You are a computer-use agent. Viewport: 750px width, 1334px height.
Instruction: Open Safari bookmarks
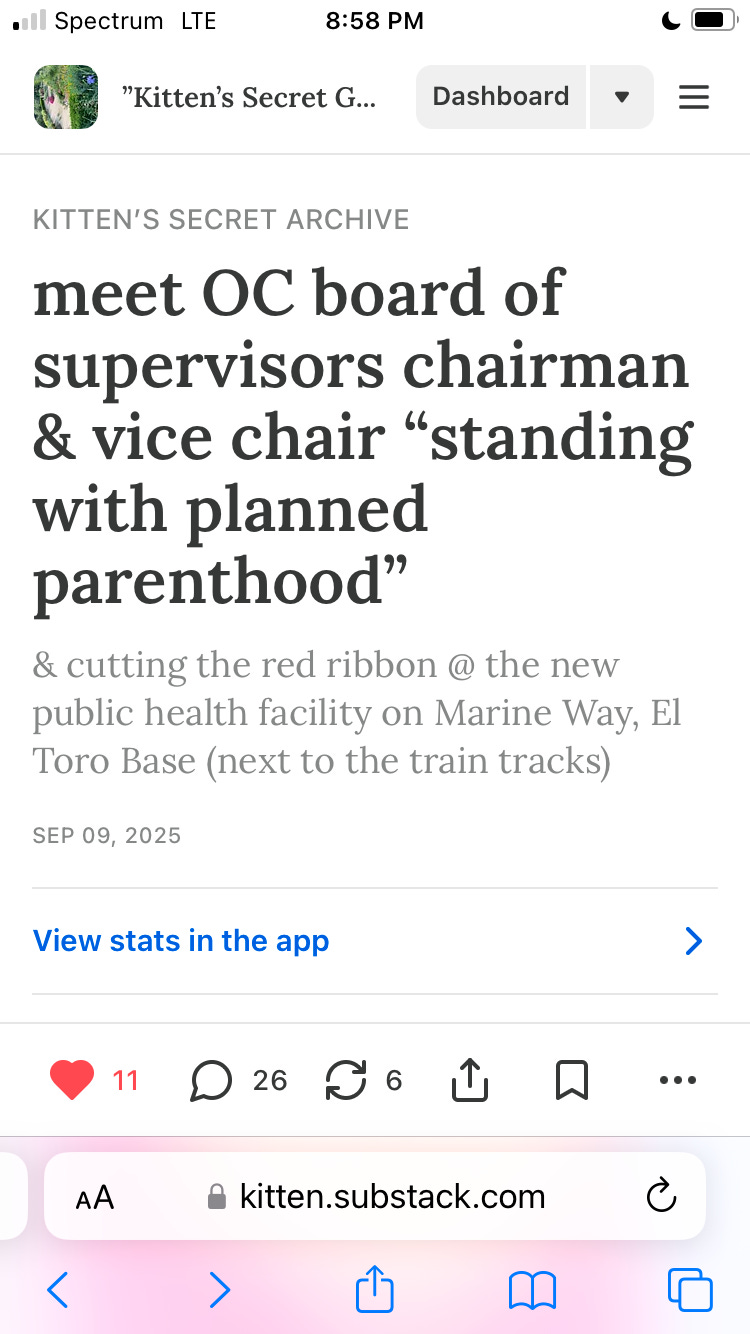tap(532, 1290)
